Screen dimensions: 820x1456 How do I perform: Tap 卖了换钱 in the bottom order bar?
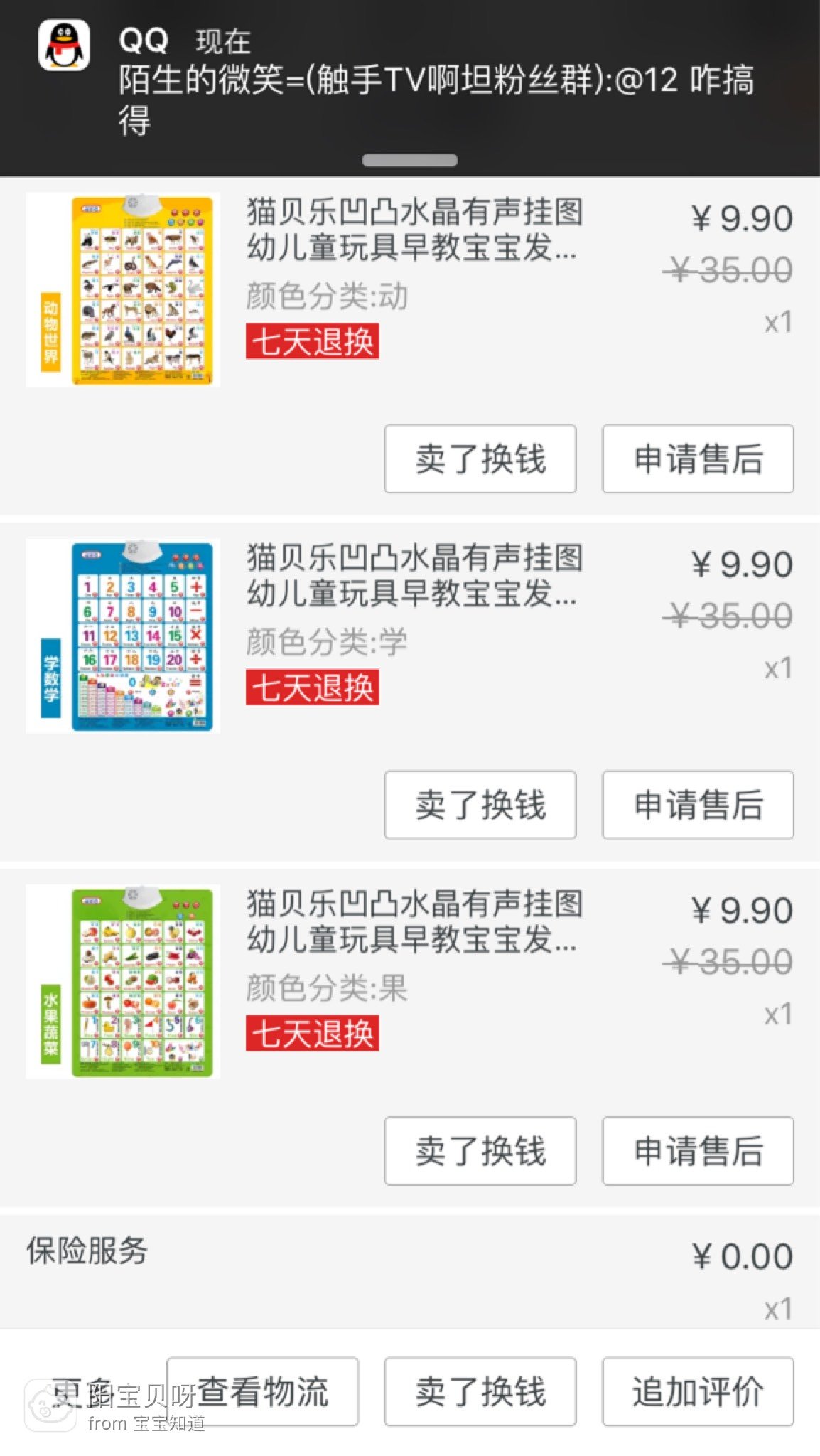coord(480,1391)
